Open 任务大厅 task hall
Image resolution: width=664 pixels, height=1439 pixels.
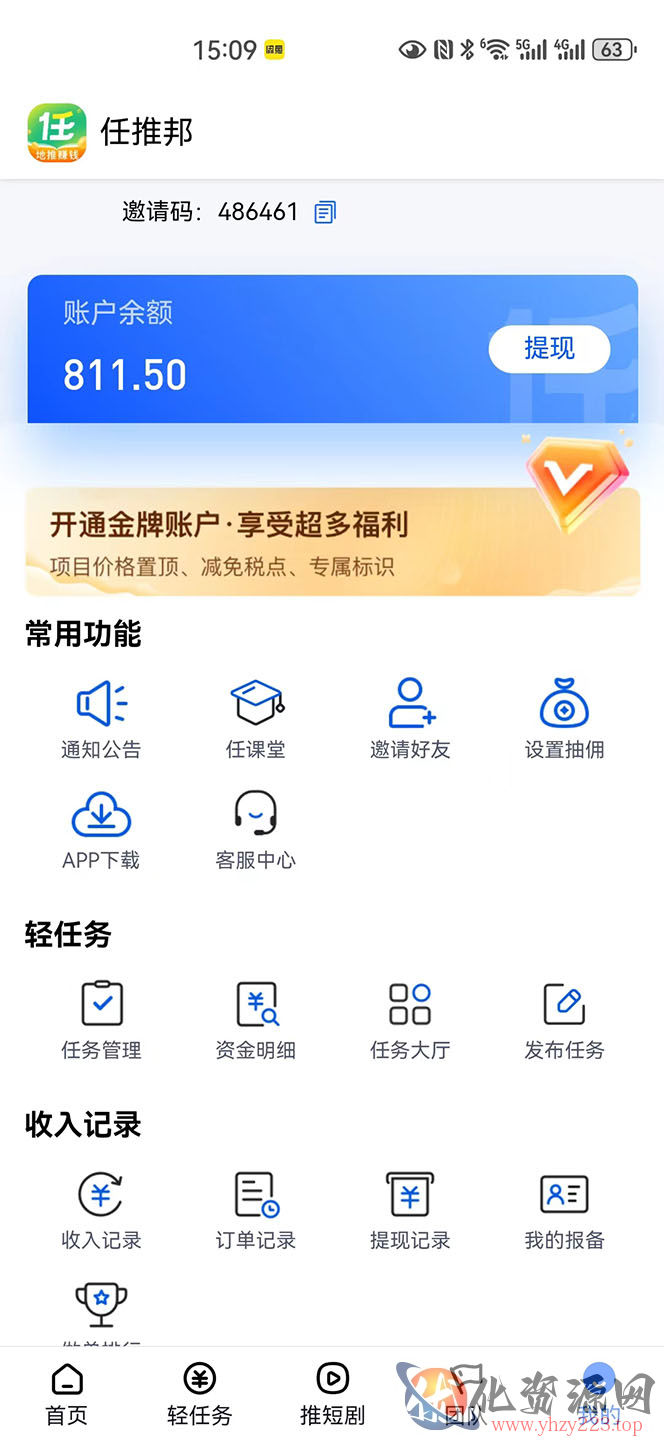point(410,1020)
